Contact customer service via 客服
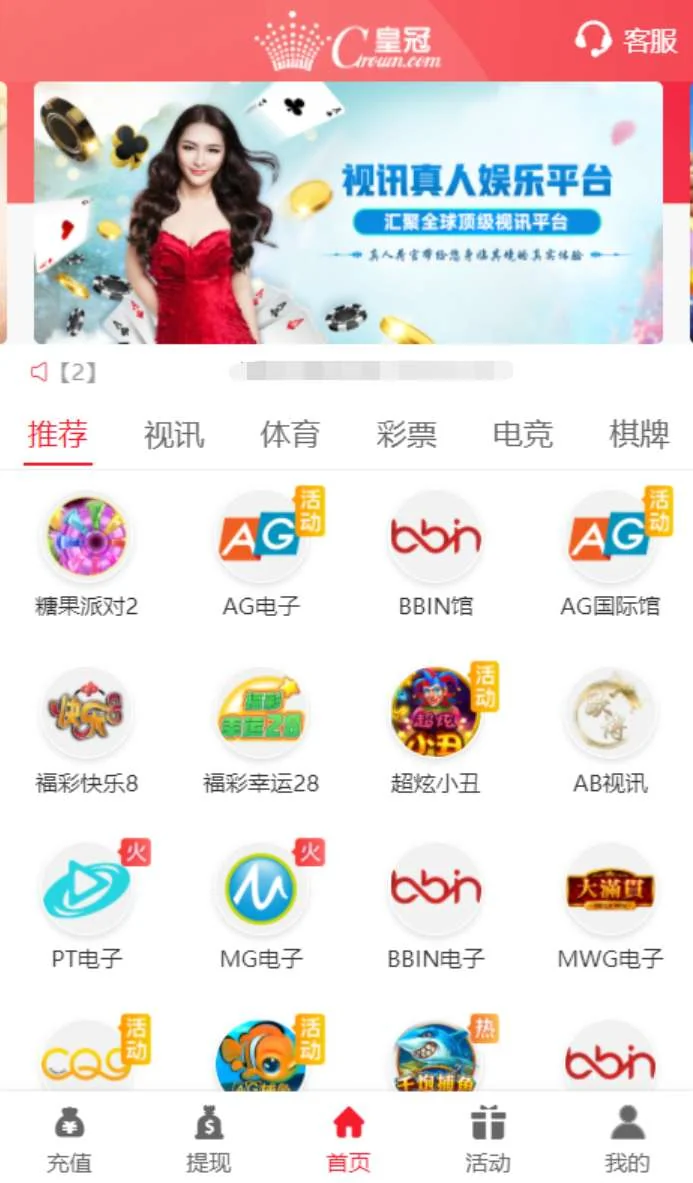Image resolution: width=693 pixels, height=1183 pixels. tap(627, 40)
